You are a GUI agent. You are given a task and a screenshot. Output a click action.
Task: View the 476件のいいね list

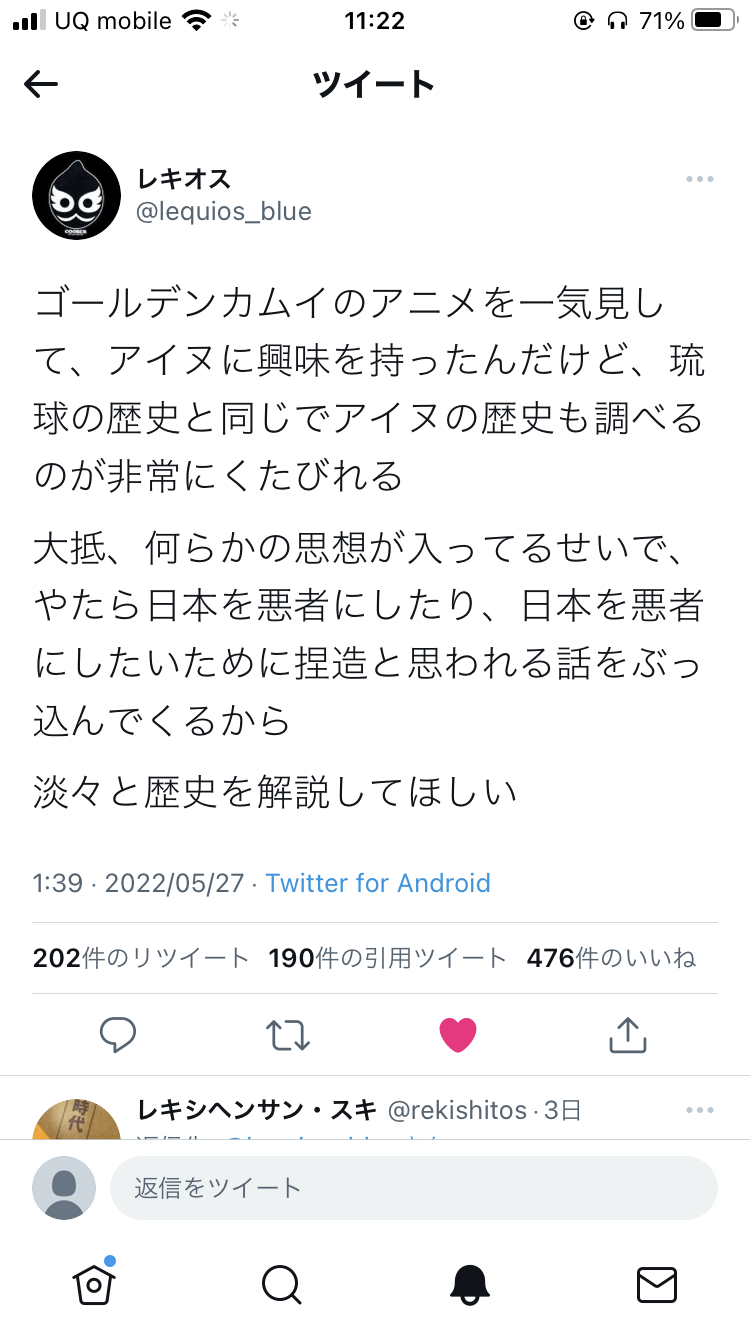pos(611,958)
